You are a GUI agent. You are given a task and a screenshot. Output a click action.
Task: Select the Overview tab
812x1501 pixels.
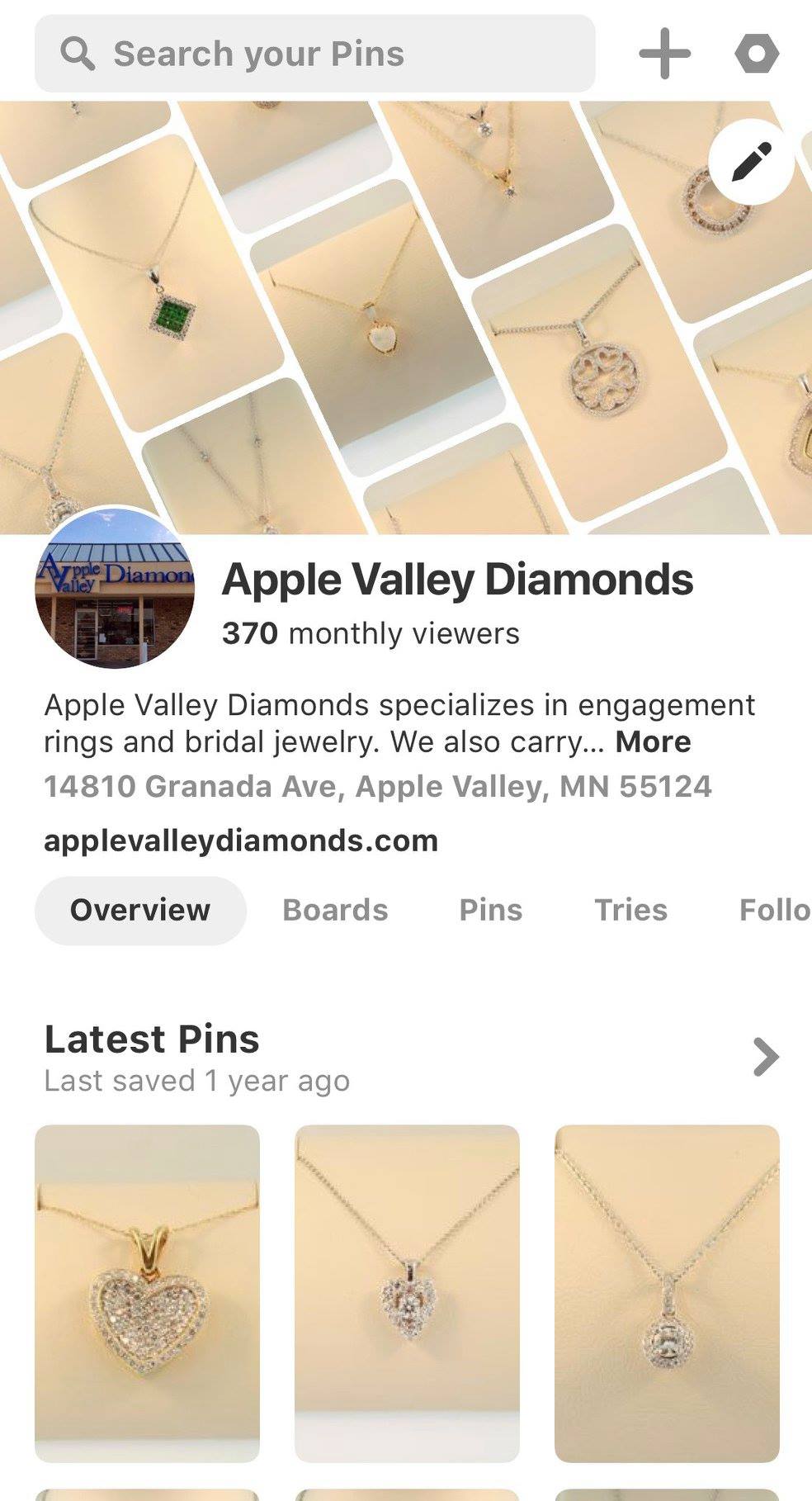click(x=140, y=910)
